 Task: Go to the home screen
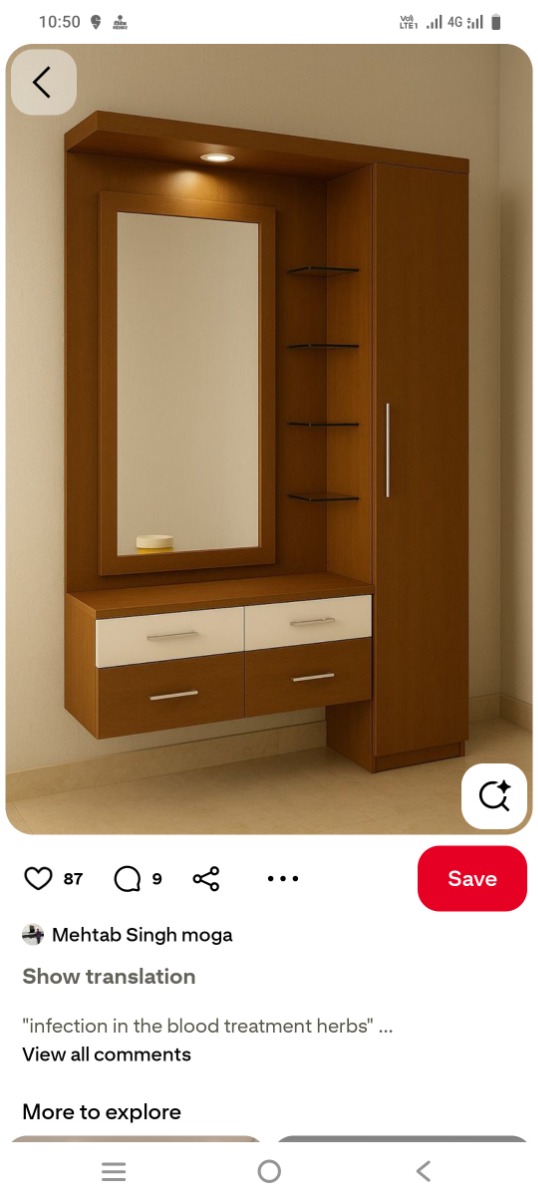269,1171
